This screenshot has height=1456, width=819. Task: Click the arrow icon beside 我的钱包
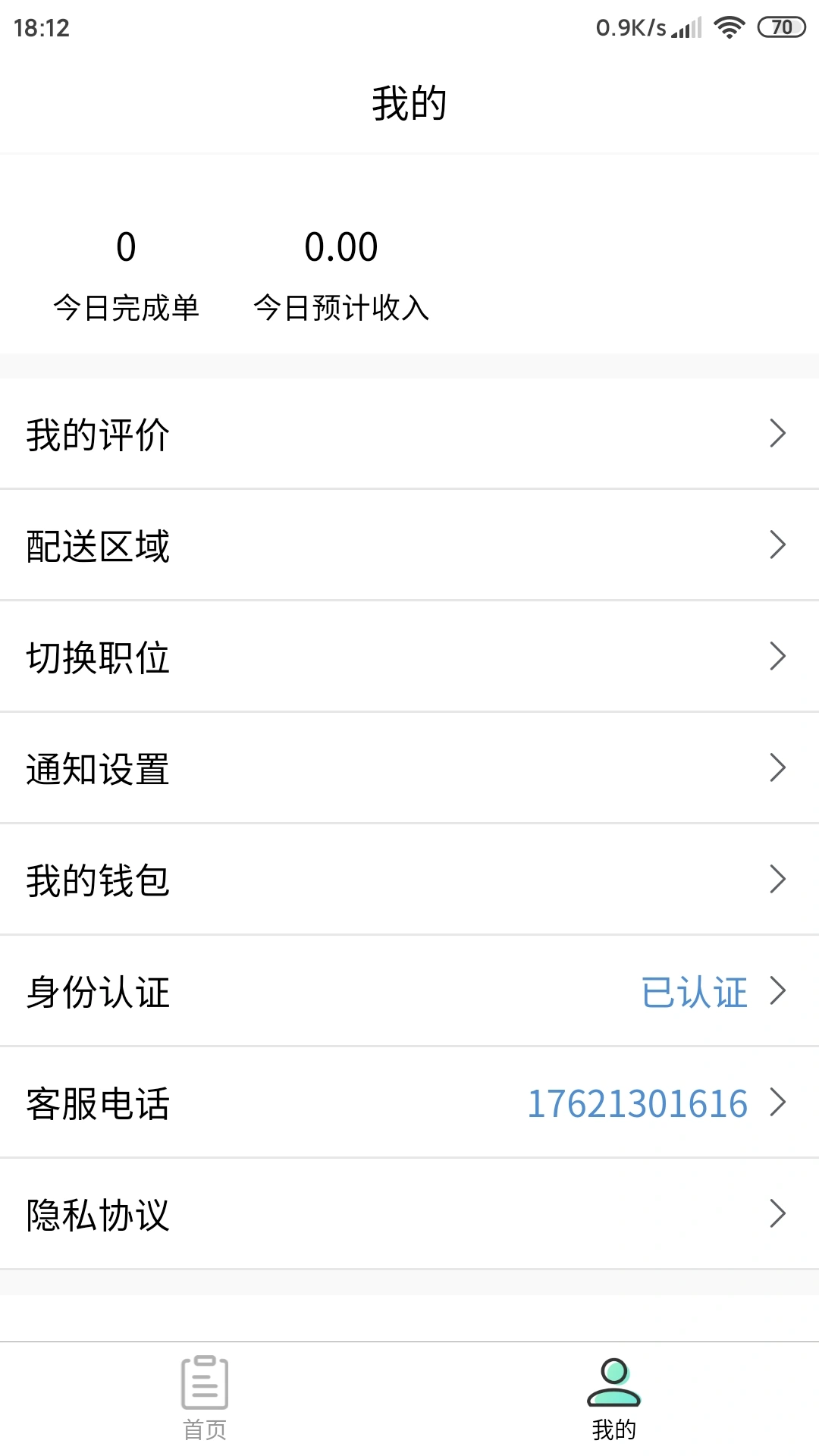pyautogui.click(x=777, y=880)
